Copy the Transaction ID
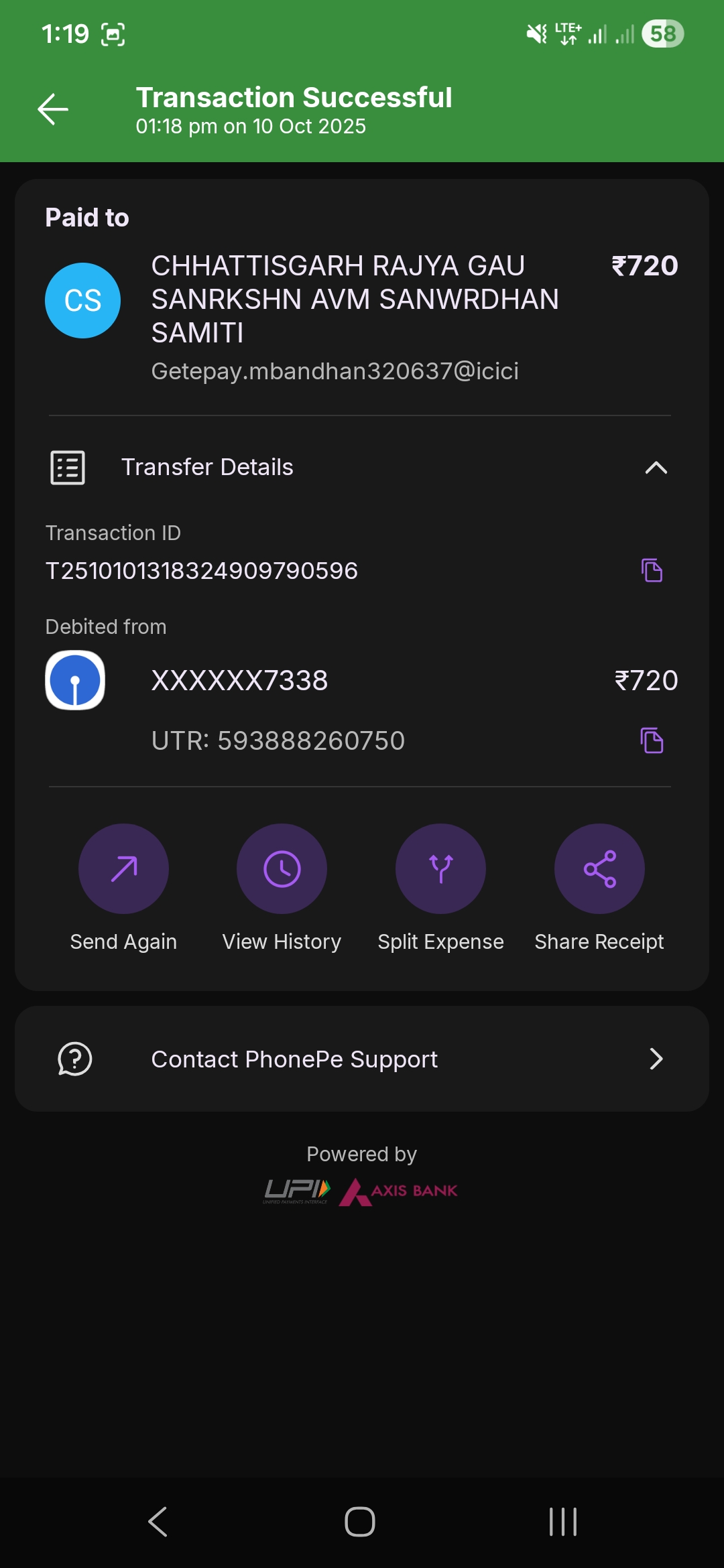 [x=652, y=570]
